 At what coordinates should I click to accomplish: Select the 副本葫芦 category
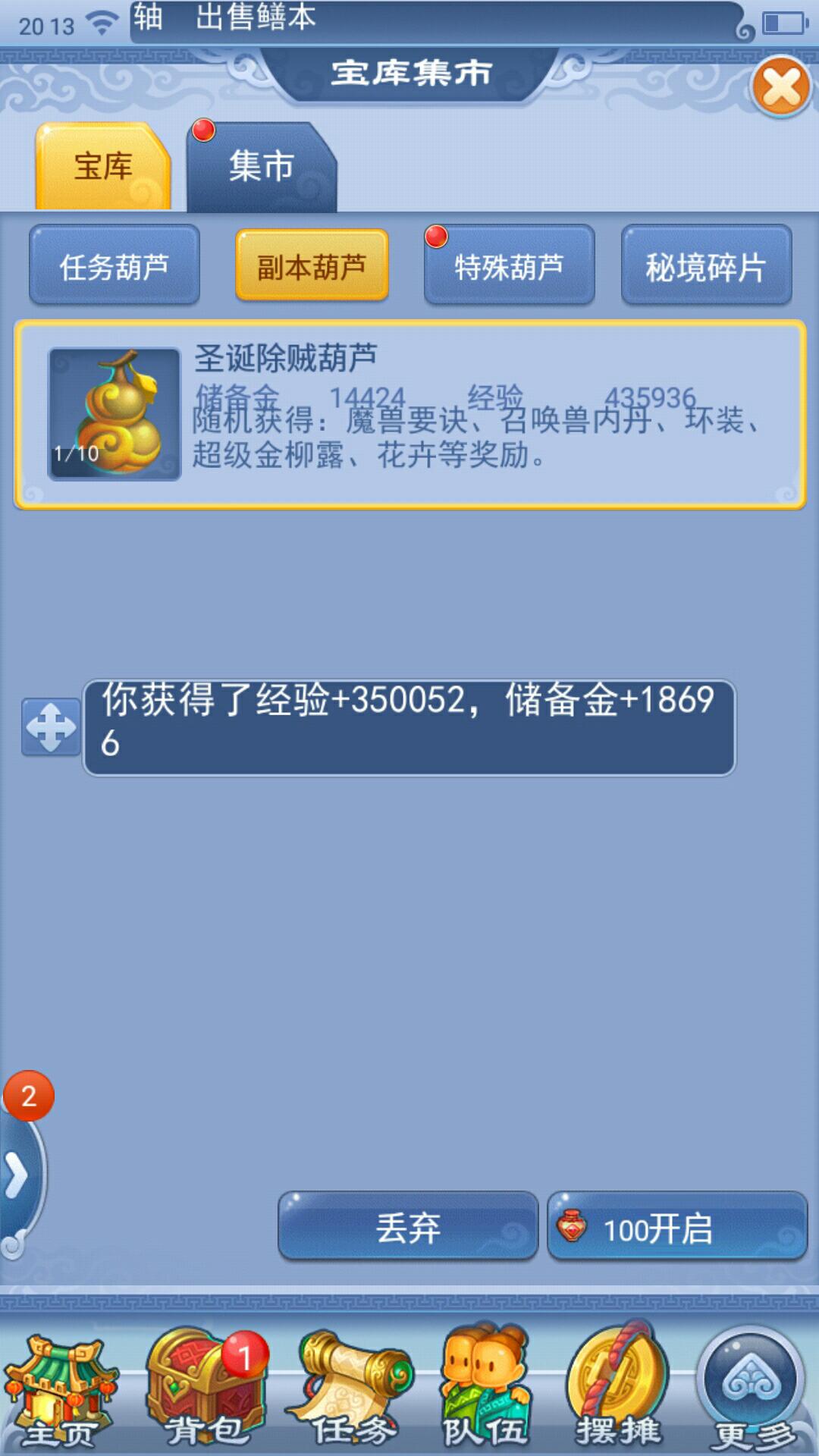tap(312, 266)
